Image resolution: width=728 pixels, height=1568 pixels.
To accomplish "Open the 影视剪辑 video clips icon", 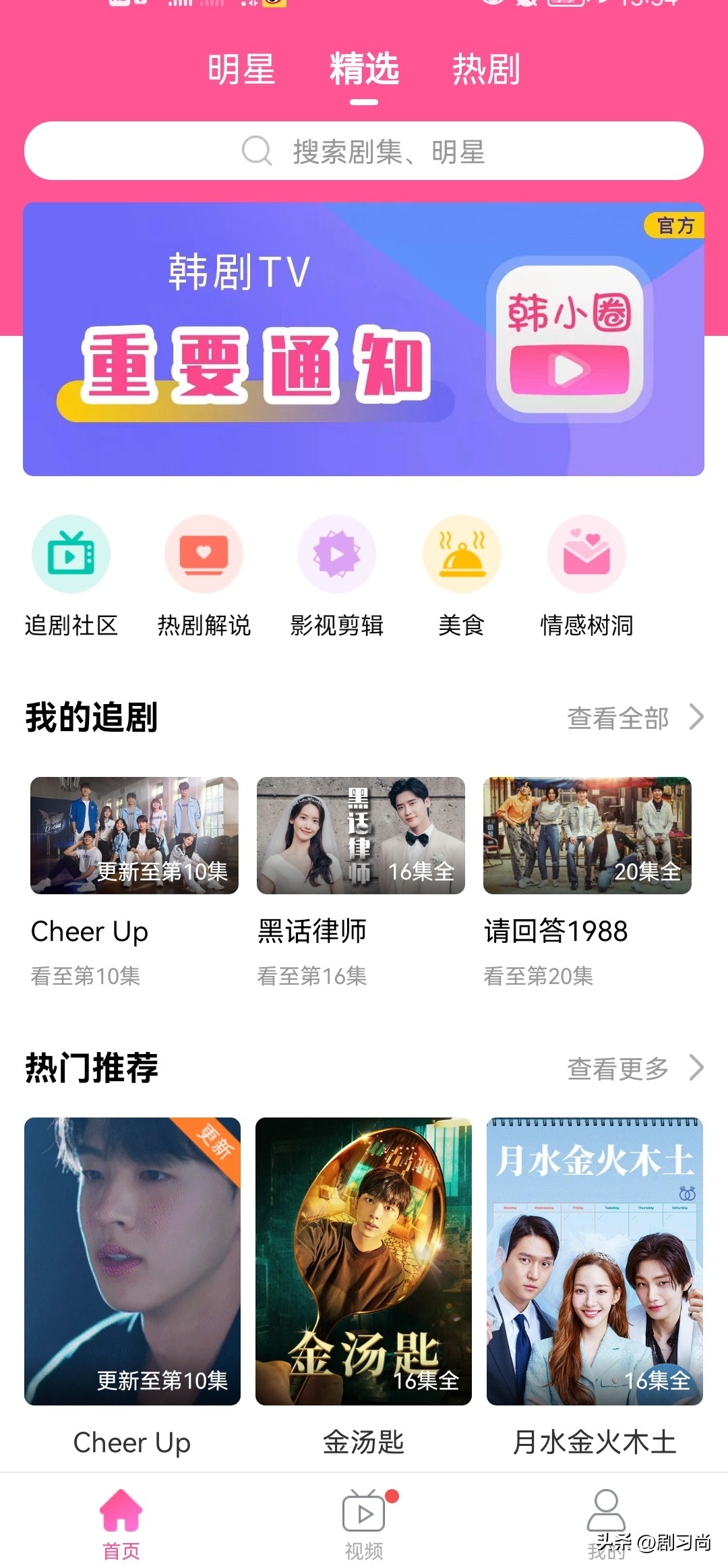I will 336,553.
